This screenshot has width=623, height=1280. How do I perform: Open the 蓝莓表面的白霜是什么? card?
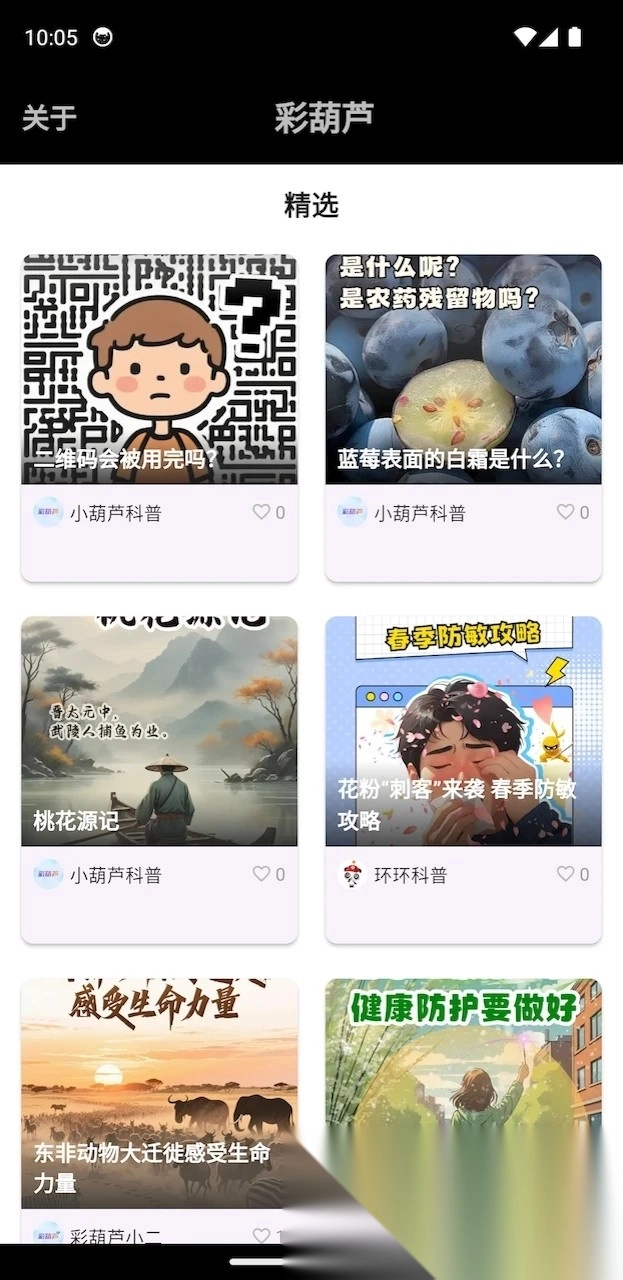tap(463, 370)
